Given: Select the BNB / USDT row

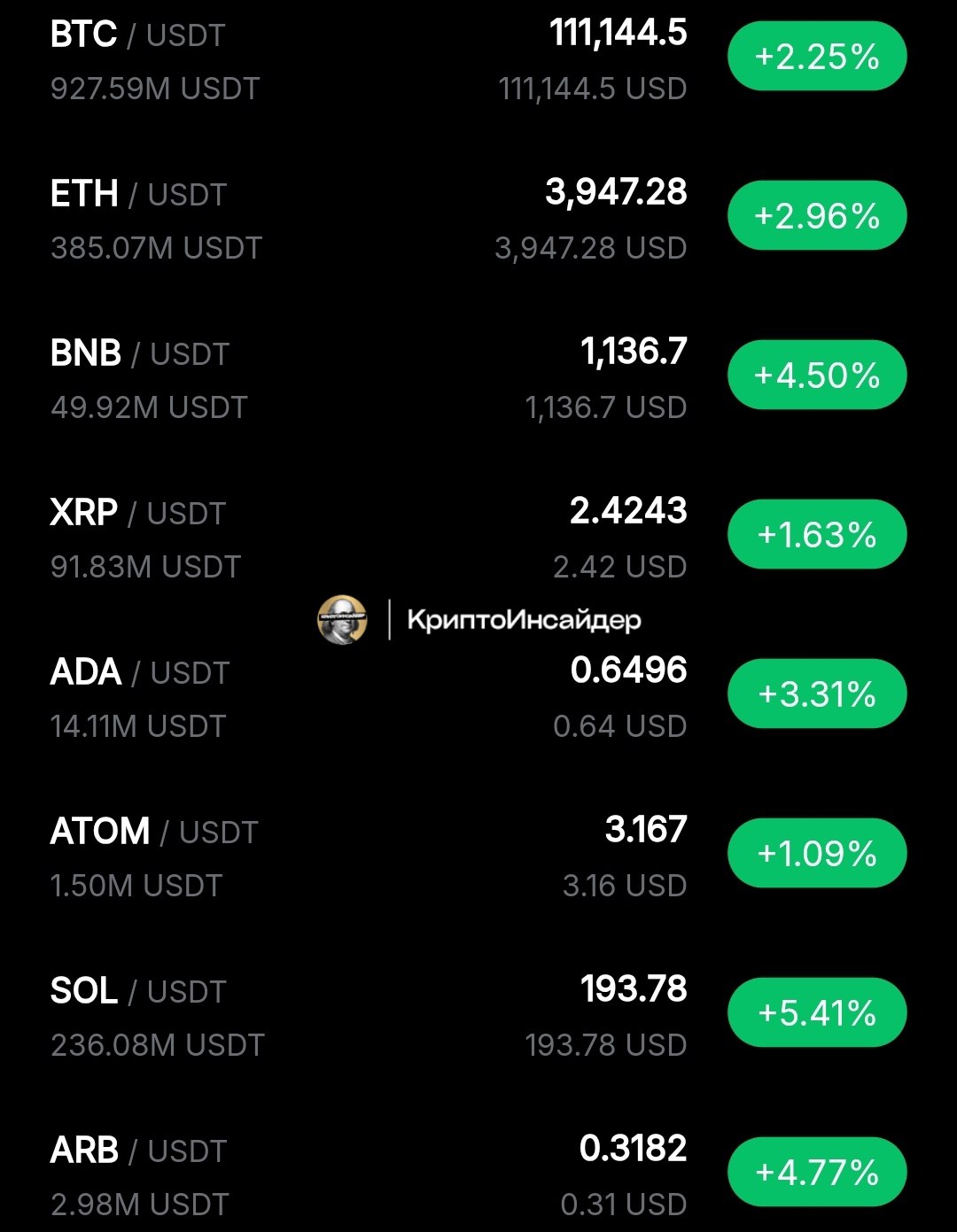Looking at the screenshot, I should [140, 354].
